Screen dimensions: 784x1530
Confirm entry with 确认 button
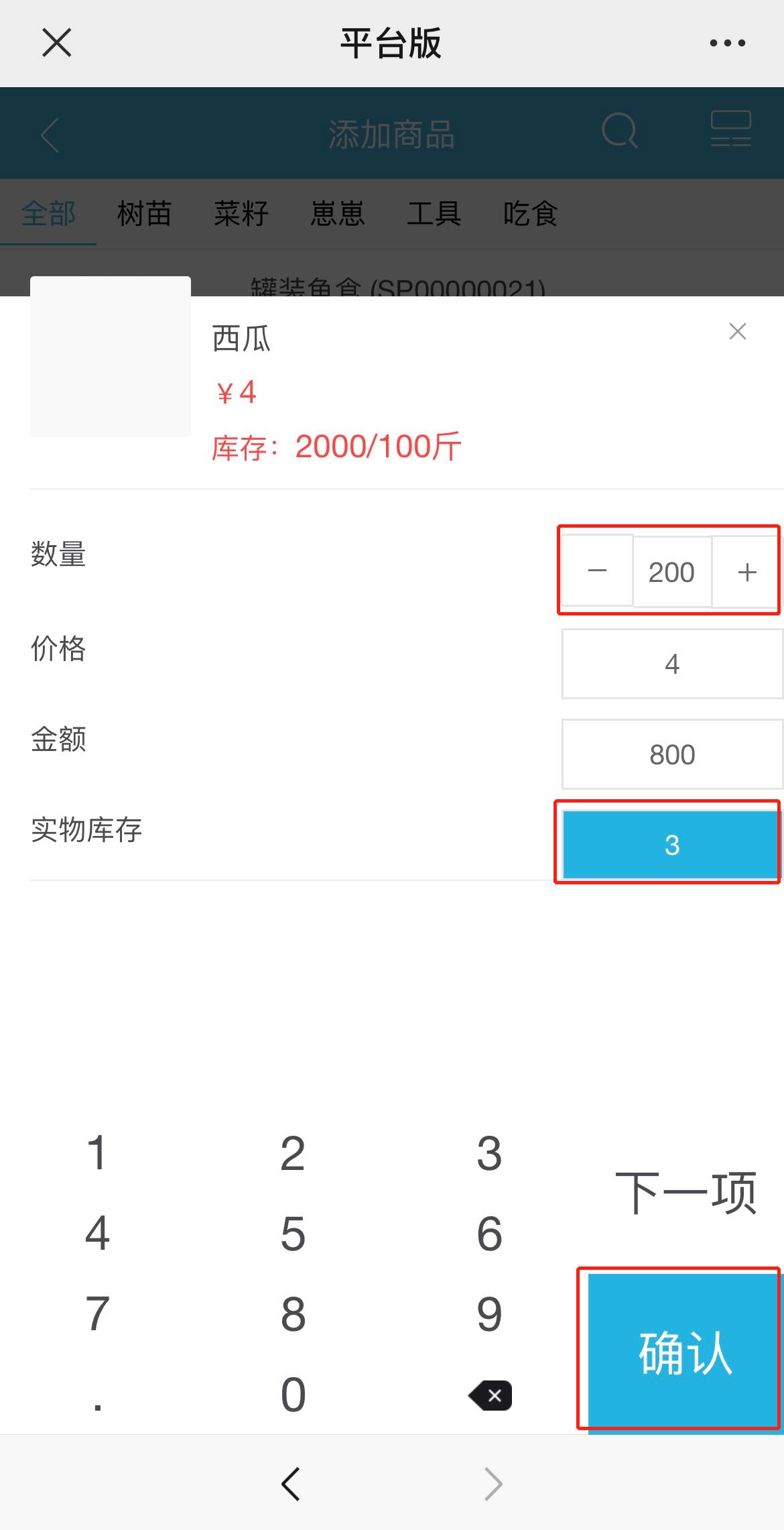pos(685,1352)
